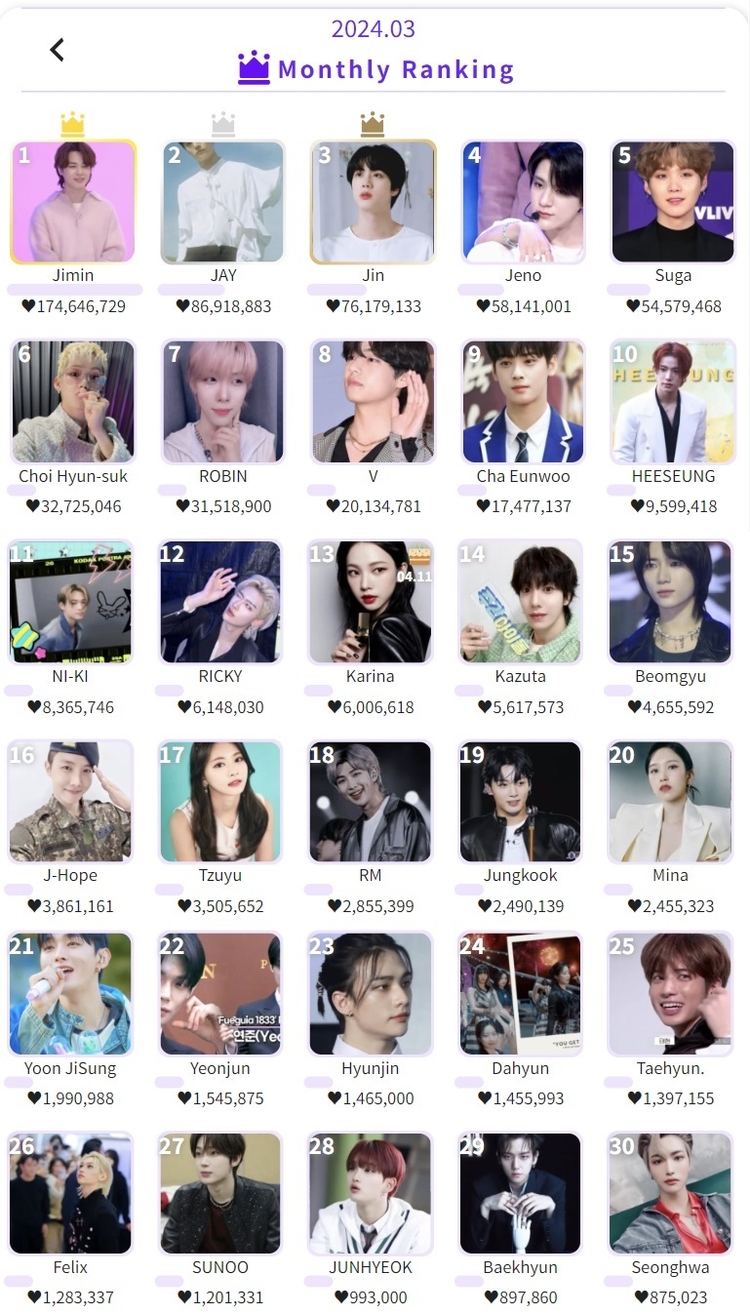View Hyunjin's ranking tile
Image resolution: width=750 pixels, height=1314 pixels.
(370, 994)
